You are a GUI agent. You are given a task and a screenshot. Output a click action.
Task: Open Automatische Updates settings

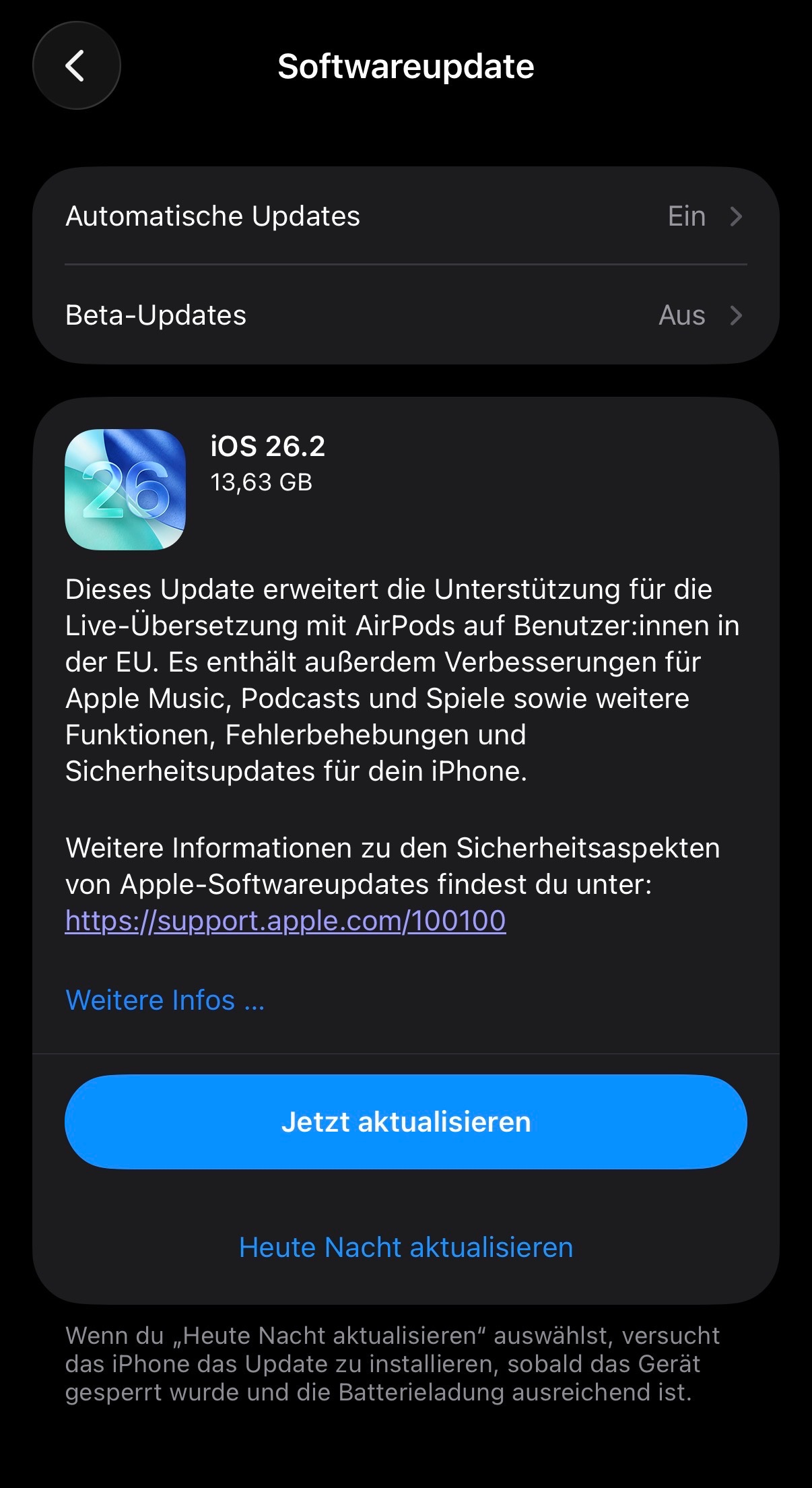point(405,216)
